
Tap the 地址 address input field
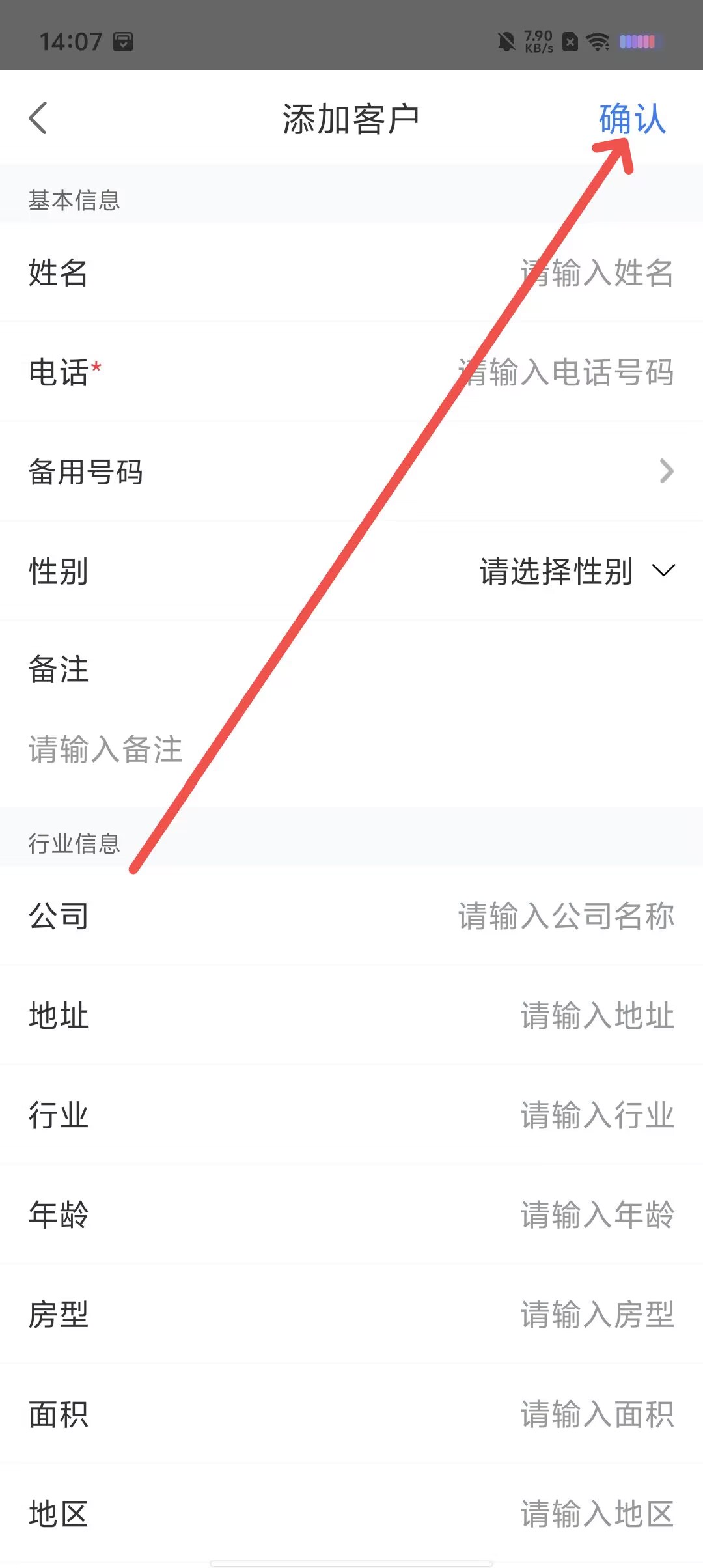point(596,1016)
